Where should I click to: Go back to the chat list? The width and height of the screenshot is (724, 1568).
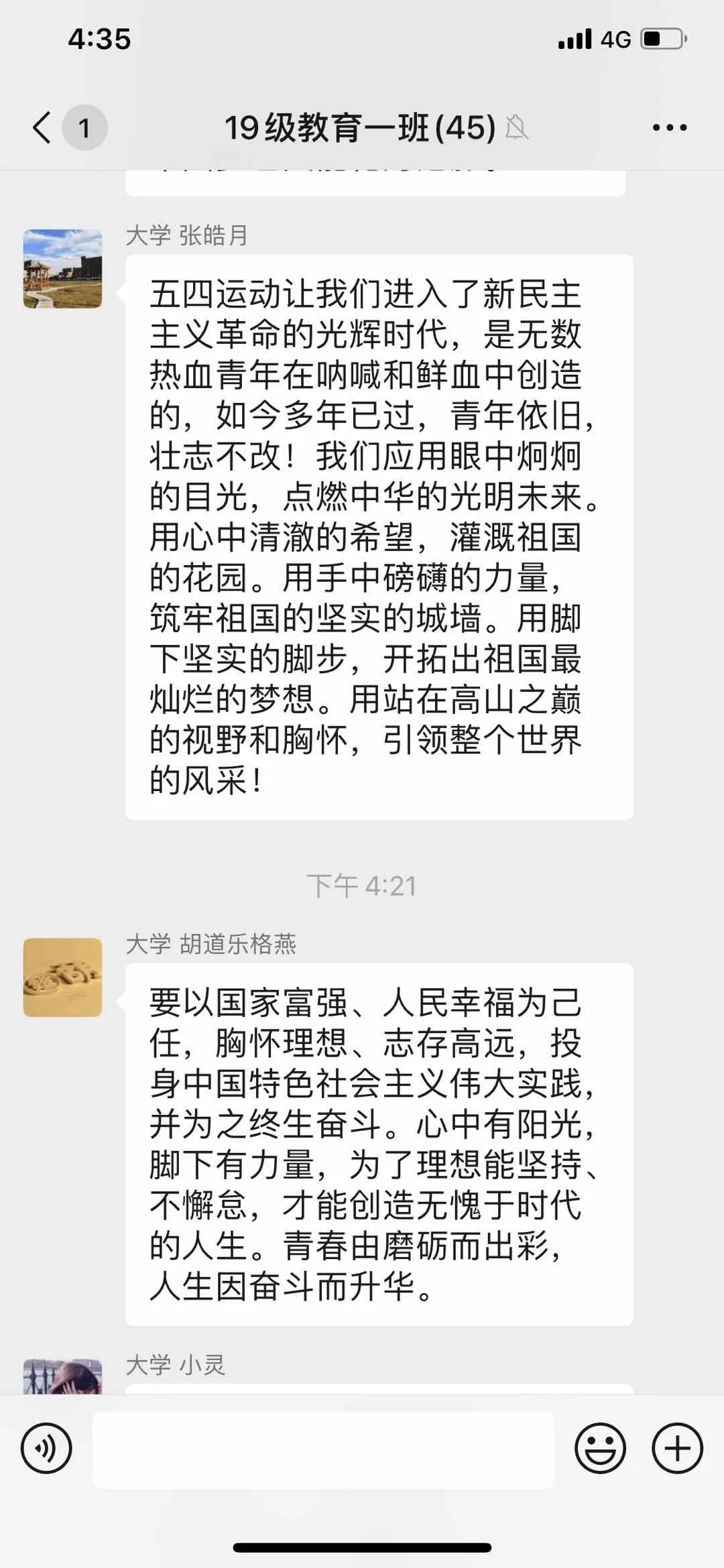tap(42, 127)
